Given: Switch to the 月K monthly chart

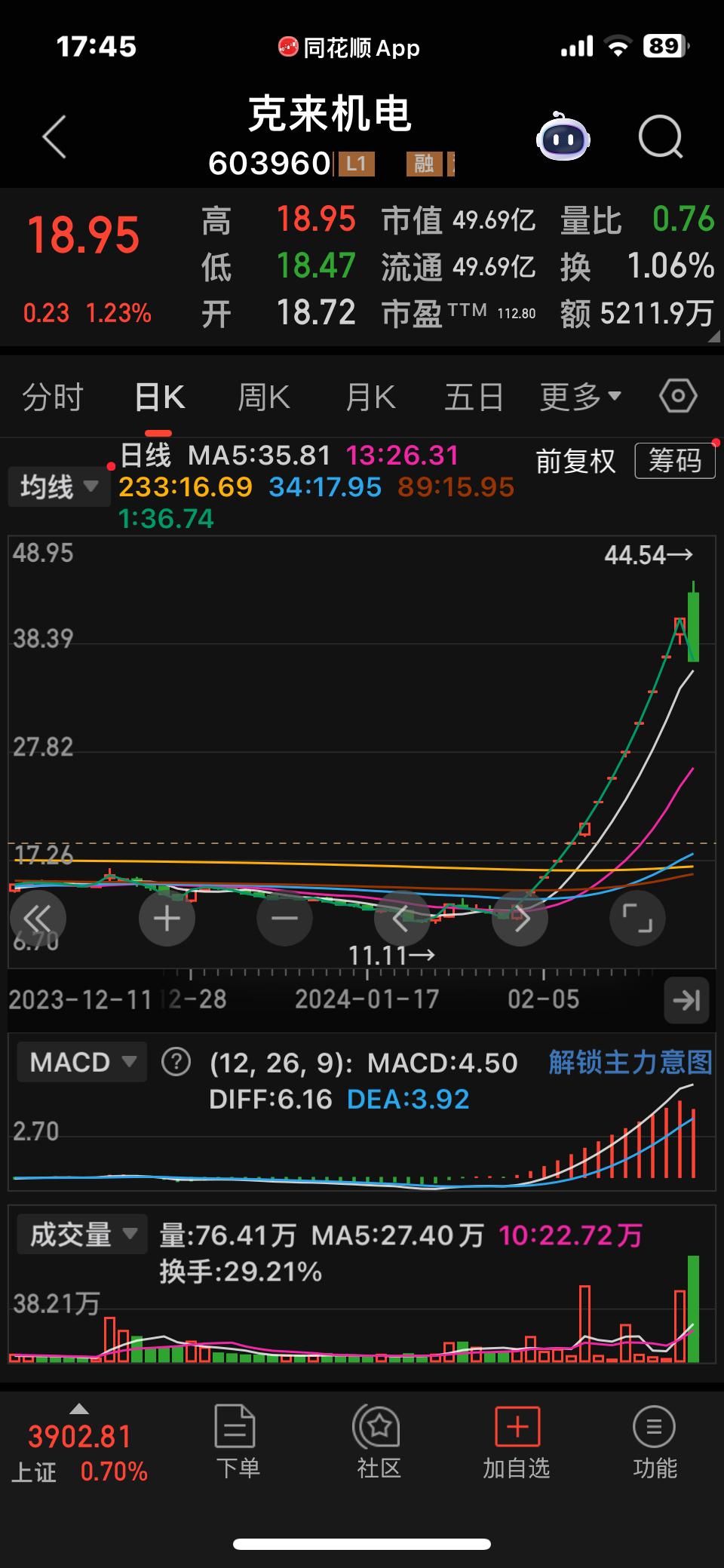Looking at the screenshot, I should click(370, 397).
